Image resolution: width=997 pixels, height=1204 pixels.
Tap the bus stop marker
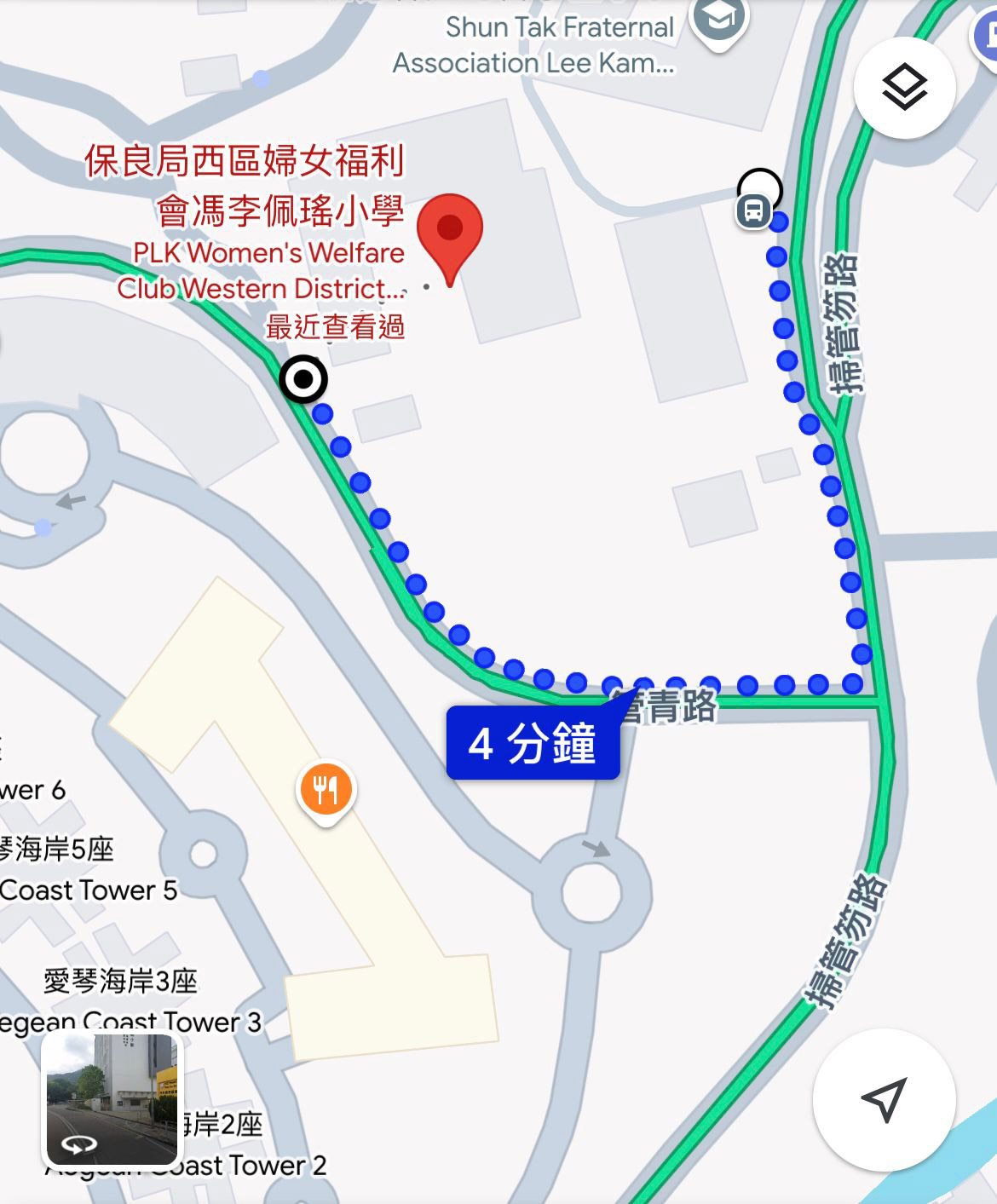pos(753,210)
